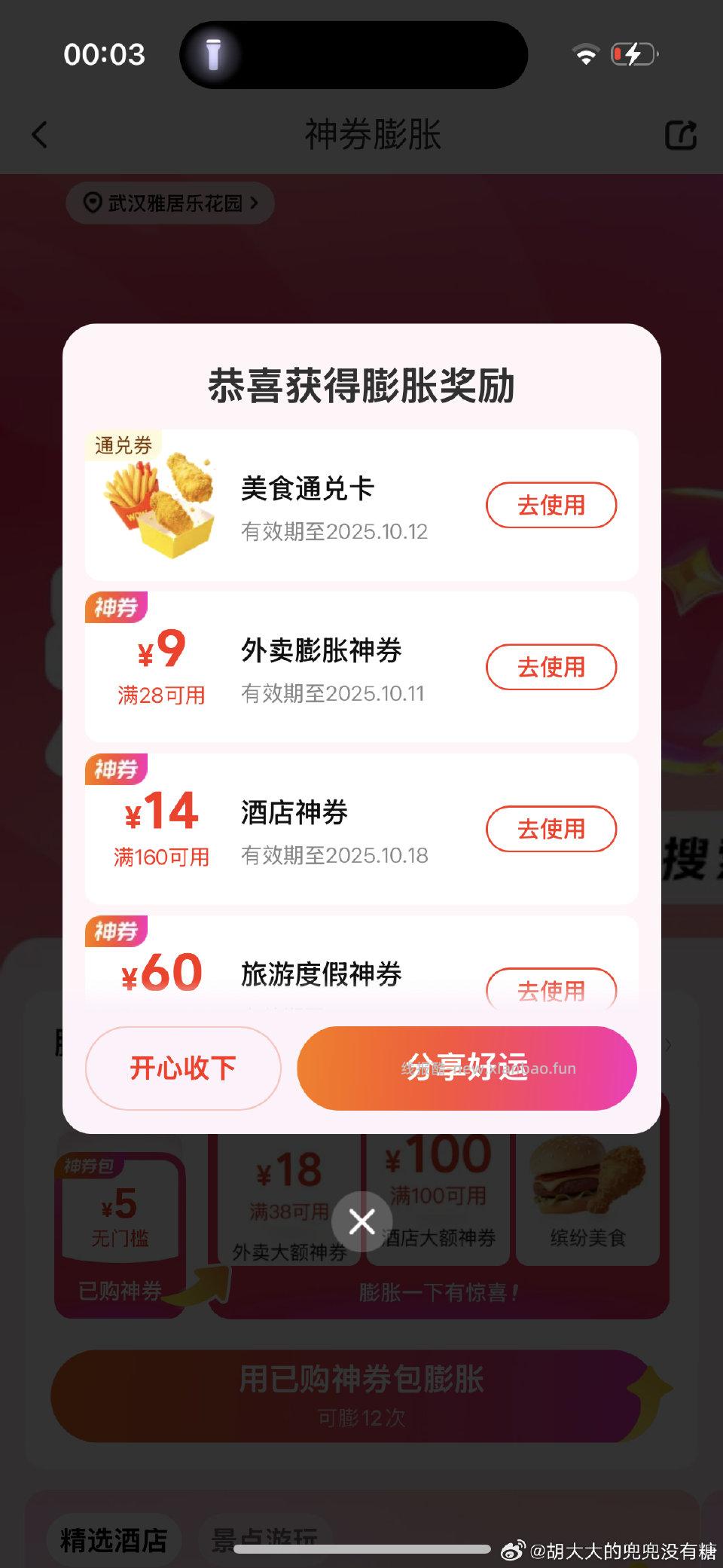Tap 开心收下 to accept rewards

click(x=182, y=1068)
